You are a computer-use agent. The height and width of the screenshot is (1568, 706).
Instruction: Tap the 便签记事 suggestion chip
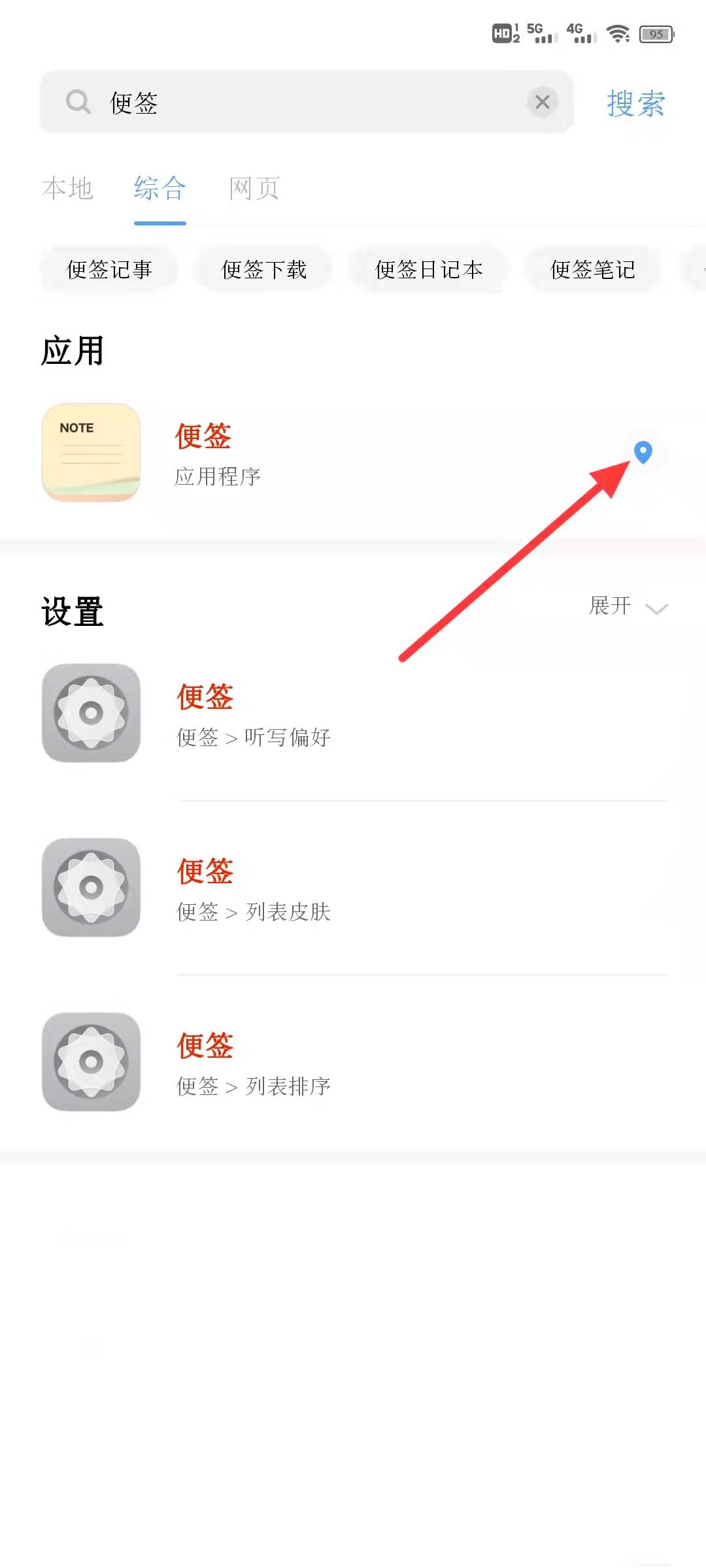(109, 269)
